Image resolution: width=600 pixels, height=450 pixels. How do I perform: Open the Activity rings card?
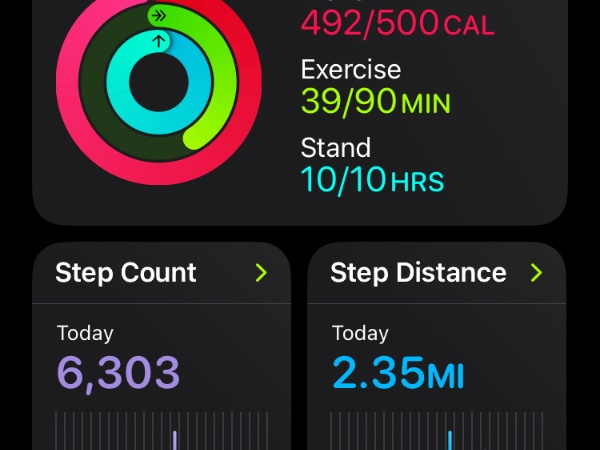[x=300, y=110]
